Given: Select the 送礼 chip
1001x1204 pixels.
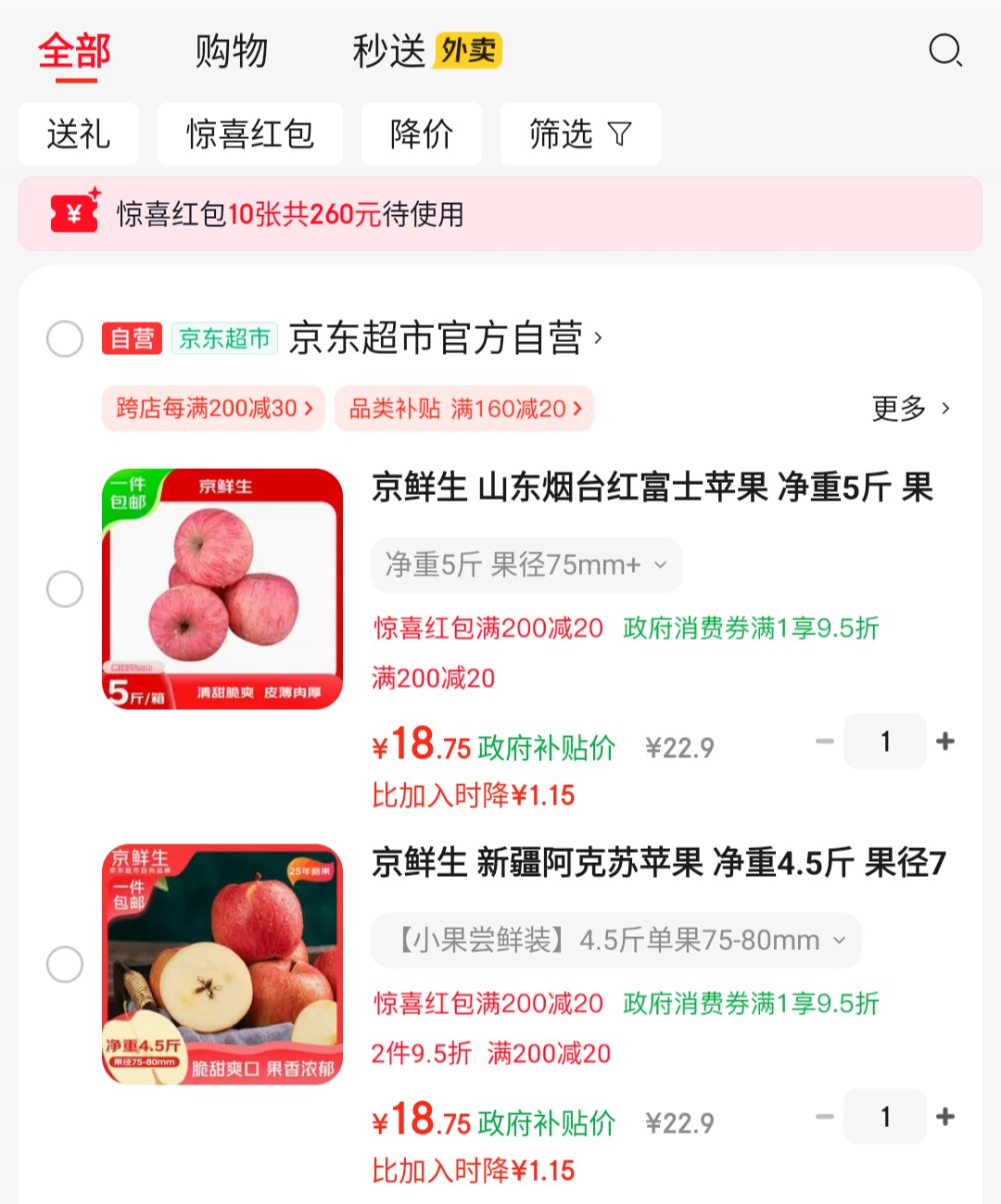Looking at the screenshot, I should coord(79,134).
